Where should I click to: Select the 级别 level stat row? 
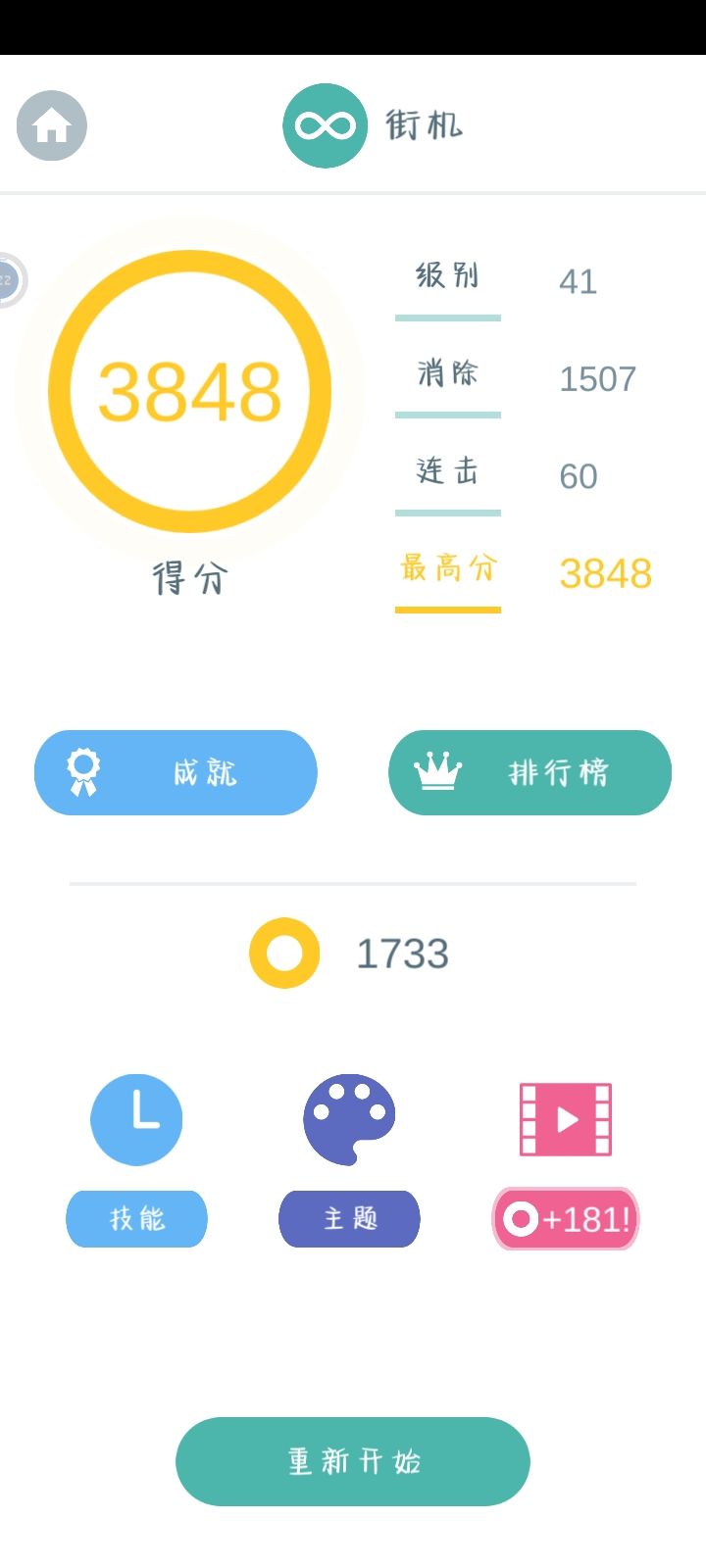click(447, 277)
